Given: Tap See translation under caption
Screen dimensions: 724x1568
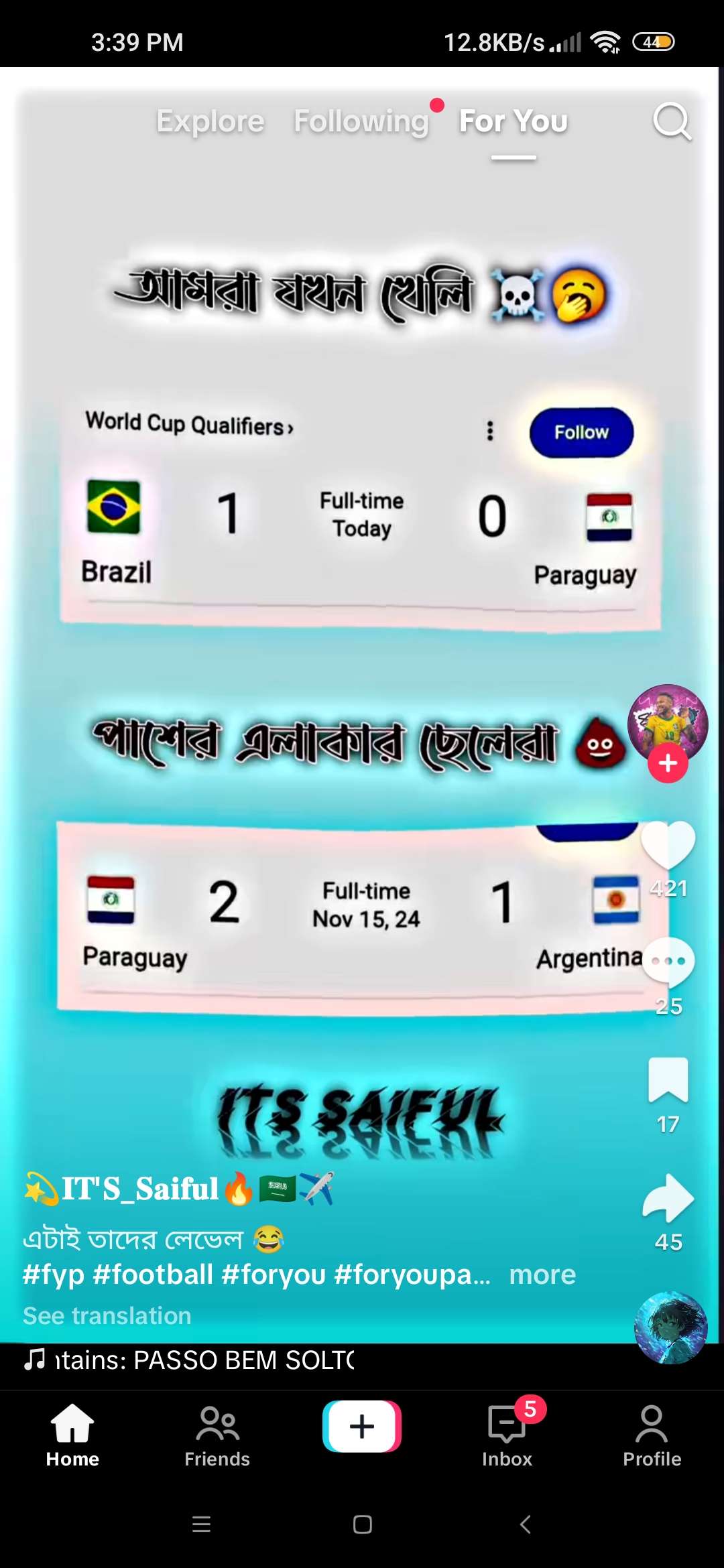Looking at the screenshot, I should (107, 1315).
